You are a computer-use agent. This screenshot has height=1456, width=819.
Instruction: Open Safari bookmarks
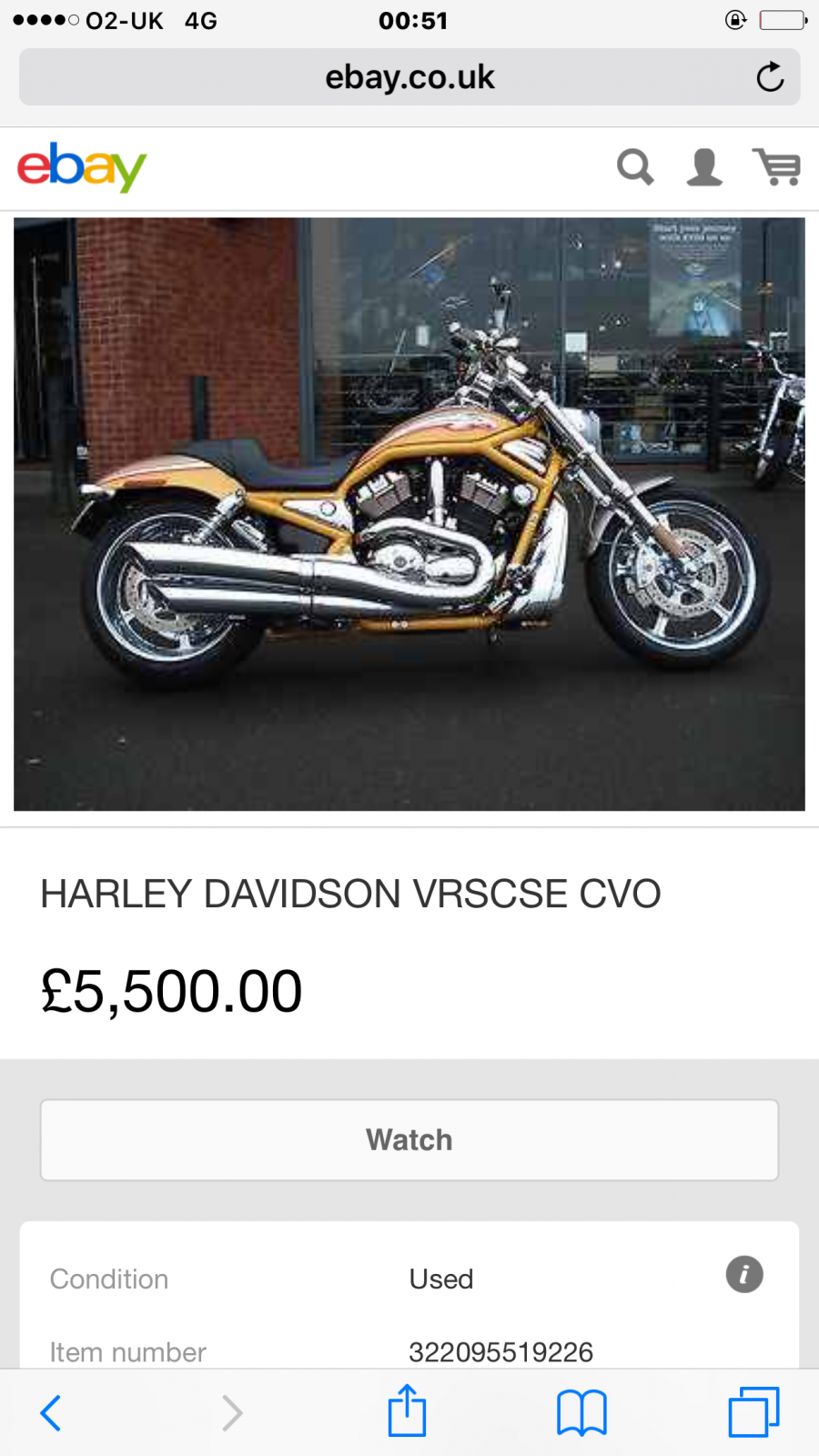(581, 1412)
